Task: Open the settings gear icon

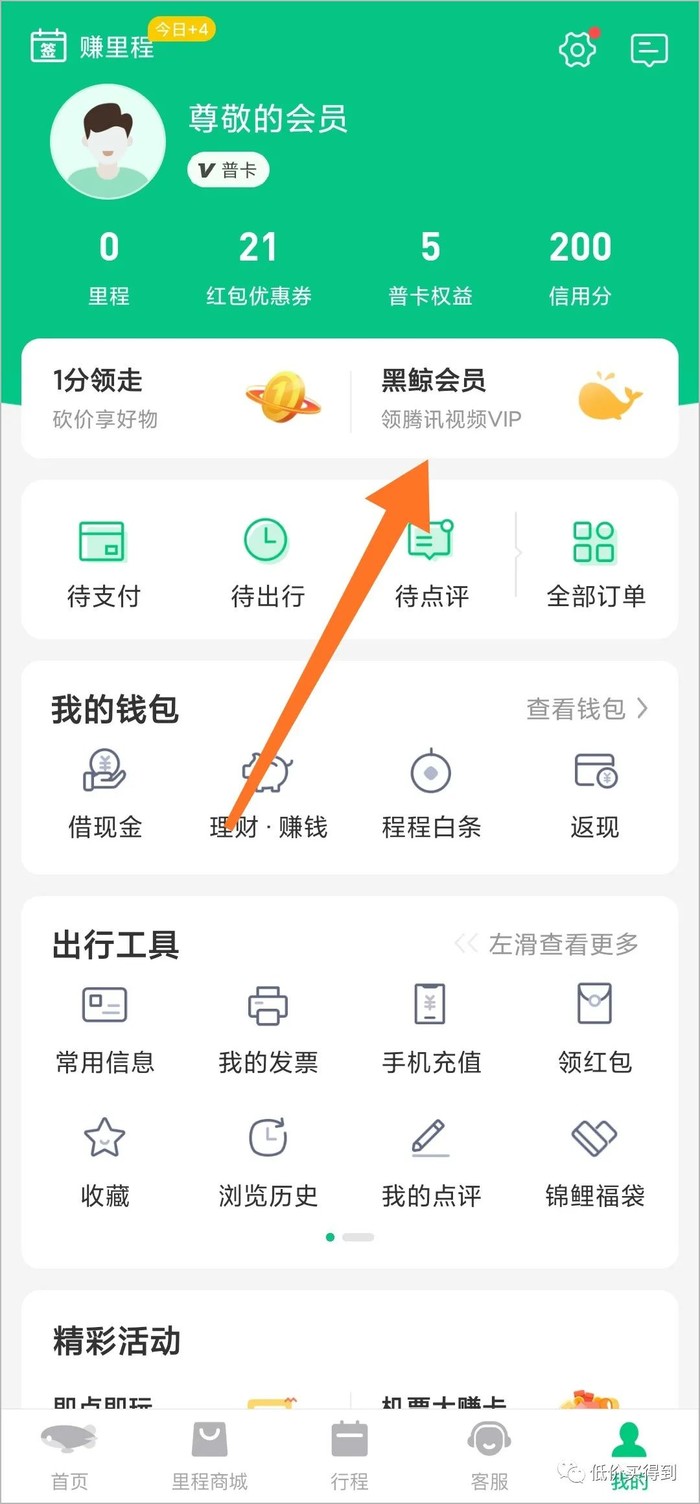Action: click(577, 48)
